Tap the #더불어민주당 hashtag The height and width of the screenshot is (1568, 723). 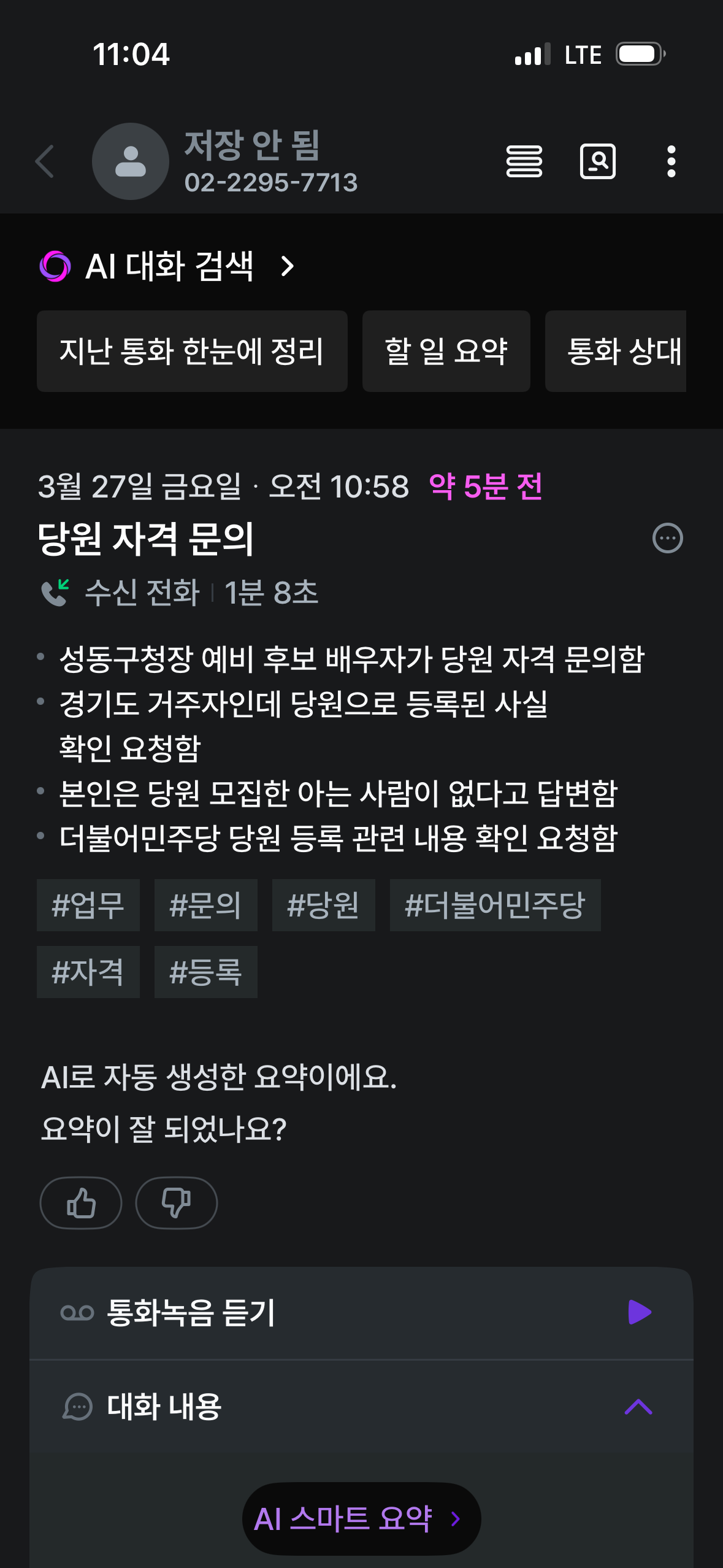tap(495, 905)
